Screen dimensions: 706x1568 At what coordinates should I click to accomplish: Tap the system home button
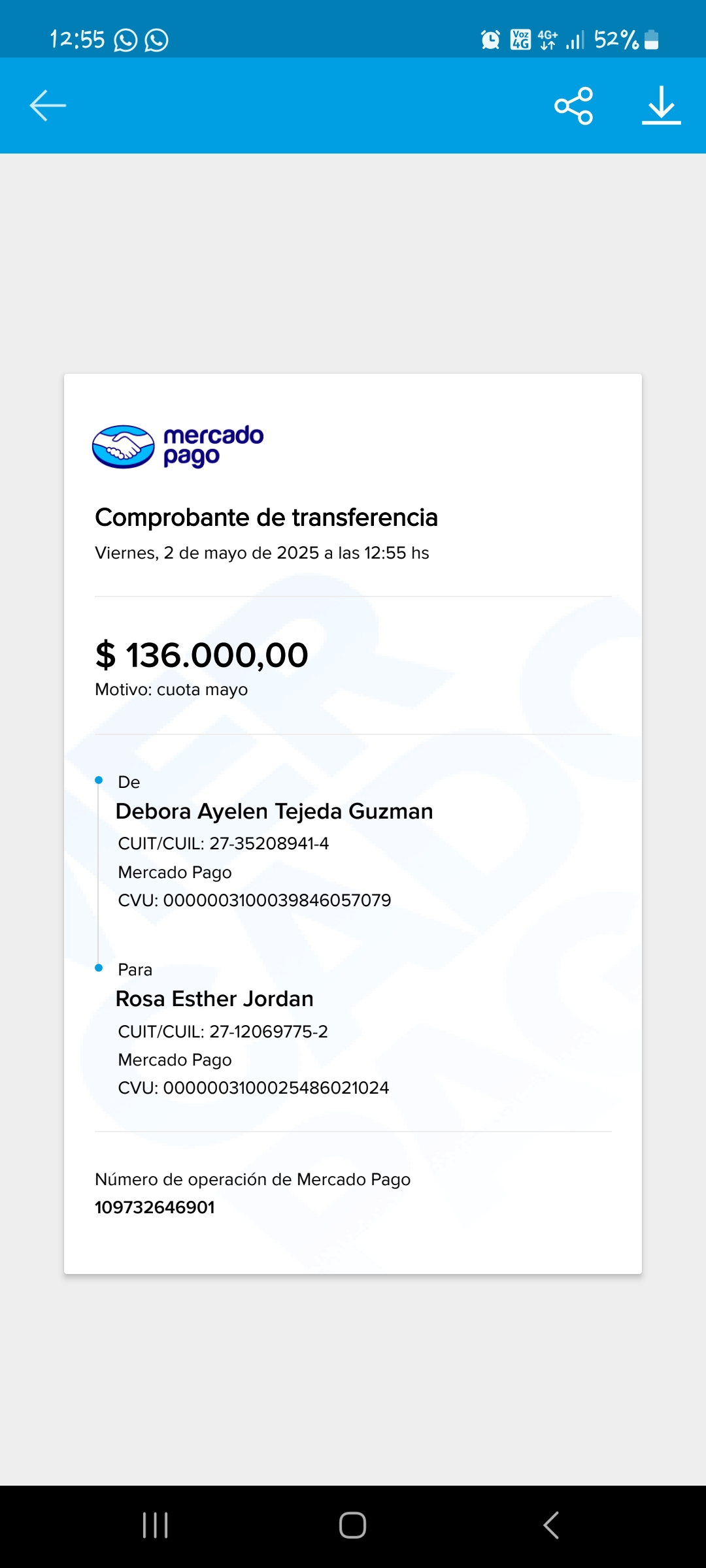click(352, 1525)
